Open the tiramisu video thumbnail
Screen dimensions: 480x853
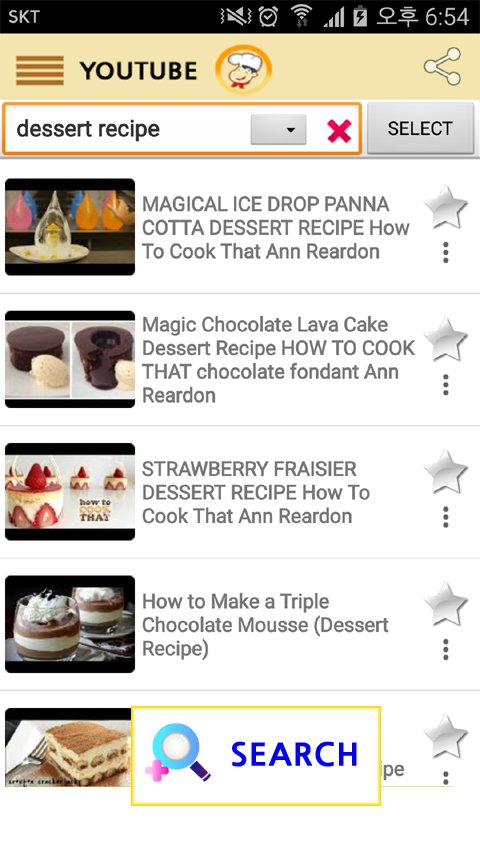69,747
